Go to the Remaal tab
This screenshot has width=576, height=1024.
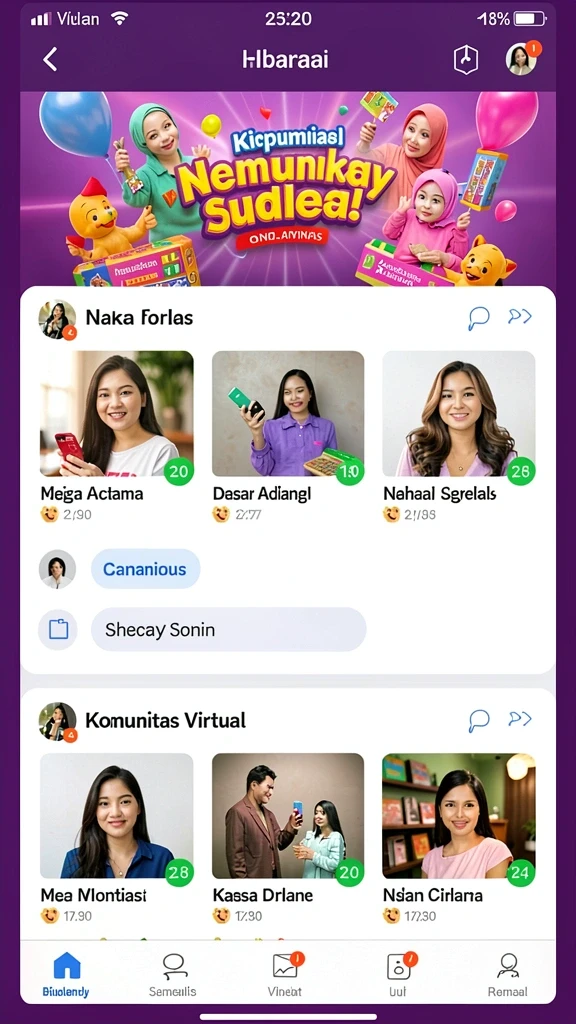[x=507, y=974]
